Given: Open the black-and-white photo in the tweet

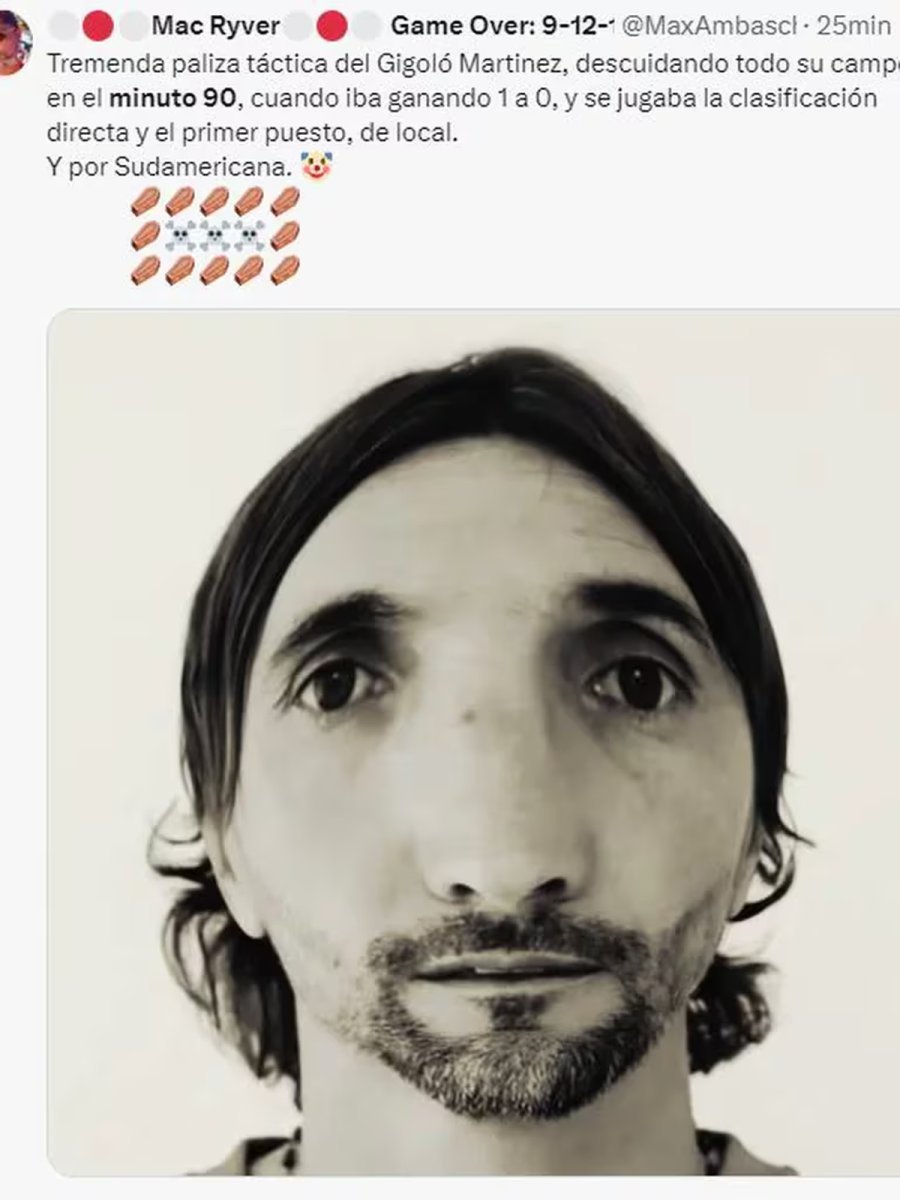Looking at the screenshot, I should tap(474, 740).
